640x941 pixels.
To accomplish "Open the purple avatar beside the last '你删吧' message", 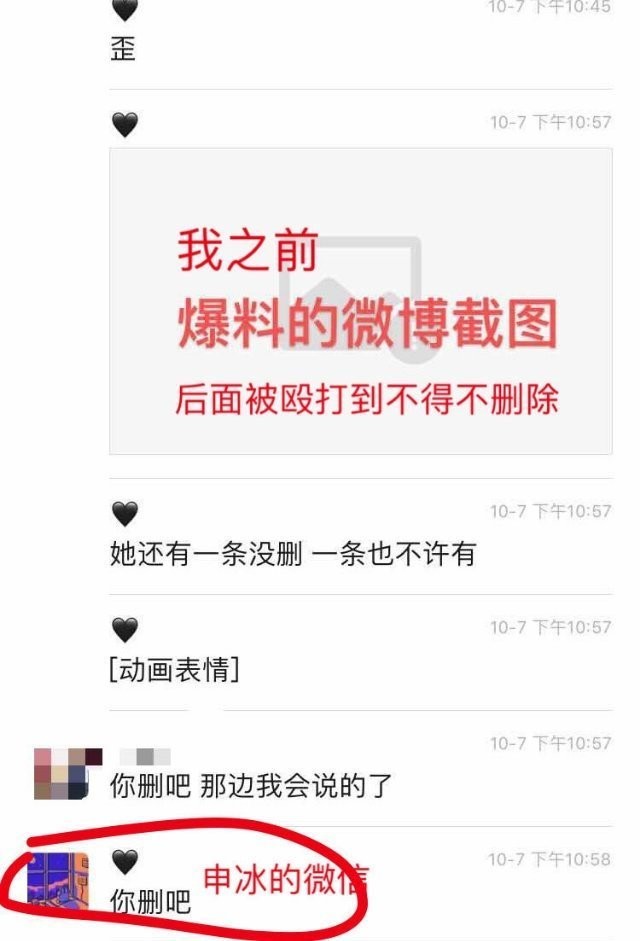I will (x=59, y=881).
